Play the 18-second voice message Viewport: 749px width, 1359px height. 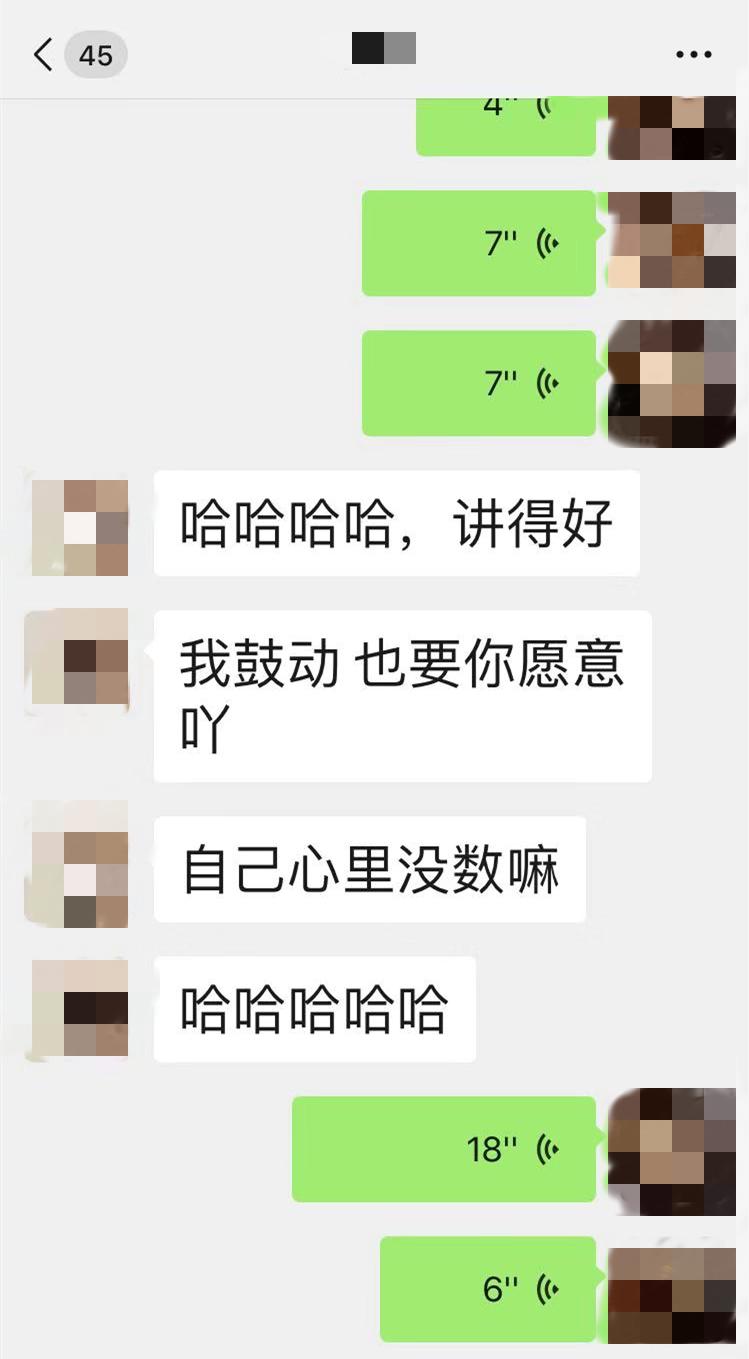pos(443,1149)
